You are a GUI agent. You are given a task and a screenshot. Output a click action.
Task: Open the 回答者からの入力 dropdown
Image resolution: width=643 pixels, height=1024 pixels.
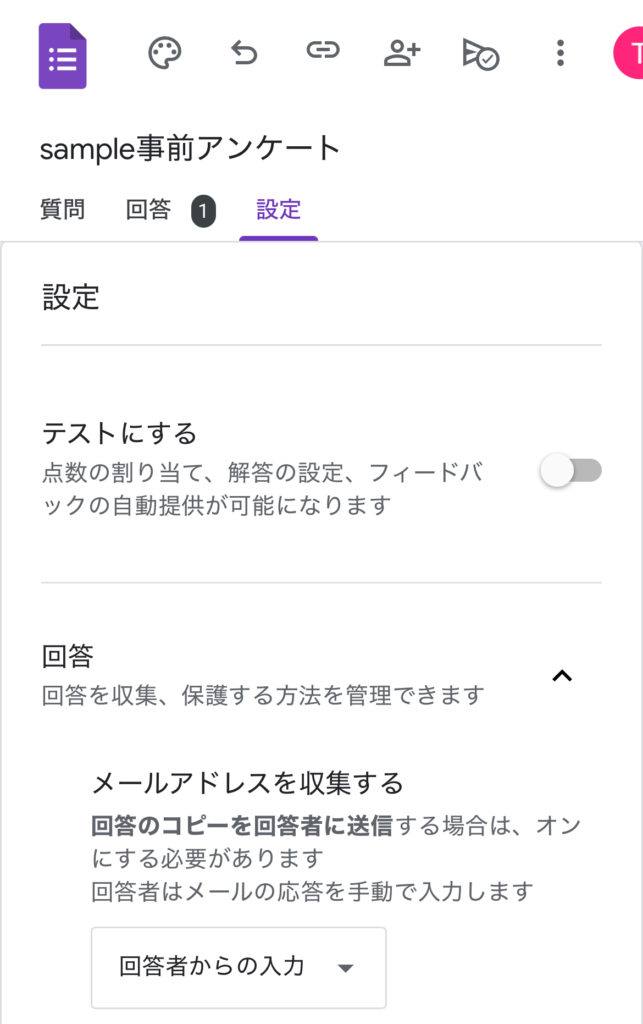238,967
